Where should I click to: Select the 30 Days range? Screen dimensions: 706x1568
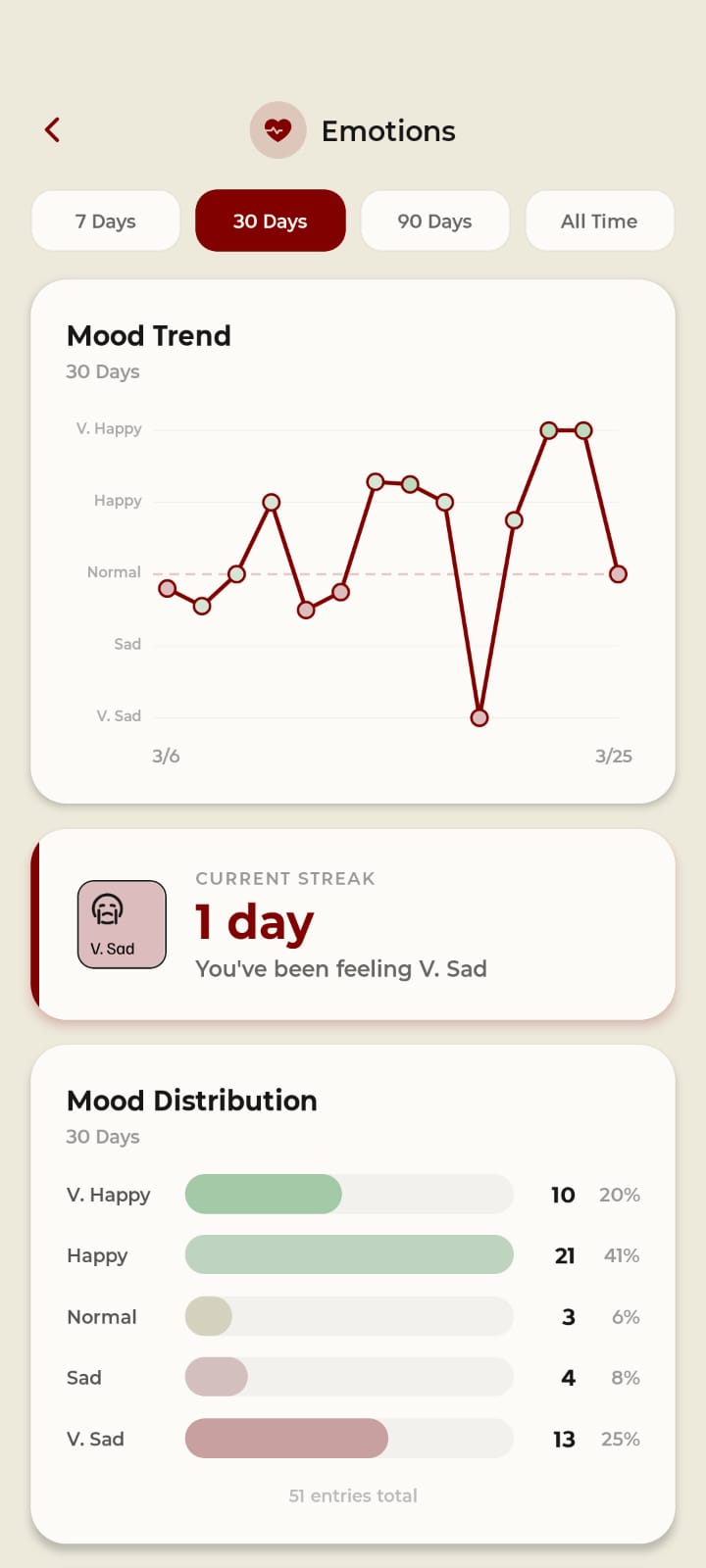(x=271, y=220)
